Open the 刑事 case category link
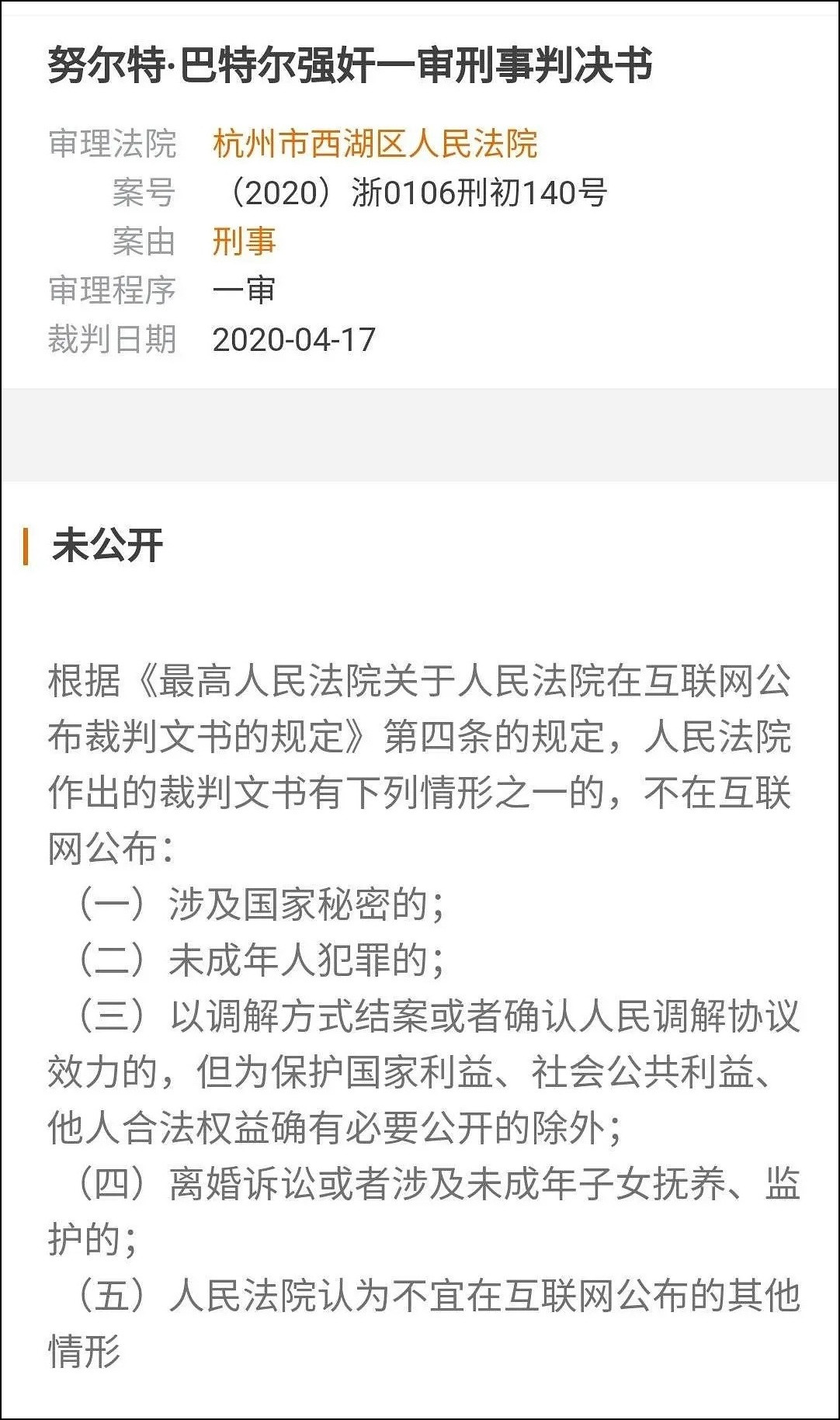This screenshot has width=840, height=1420. click(244, 241)
